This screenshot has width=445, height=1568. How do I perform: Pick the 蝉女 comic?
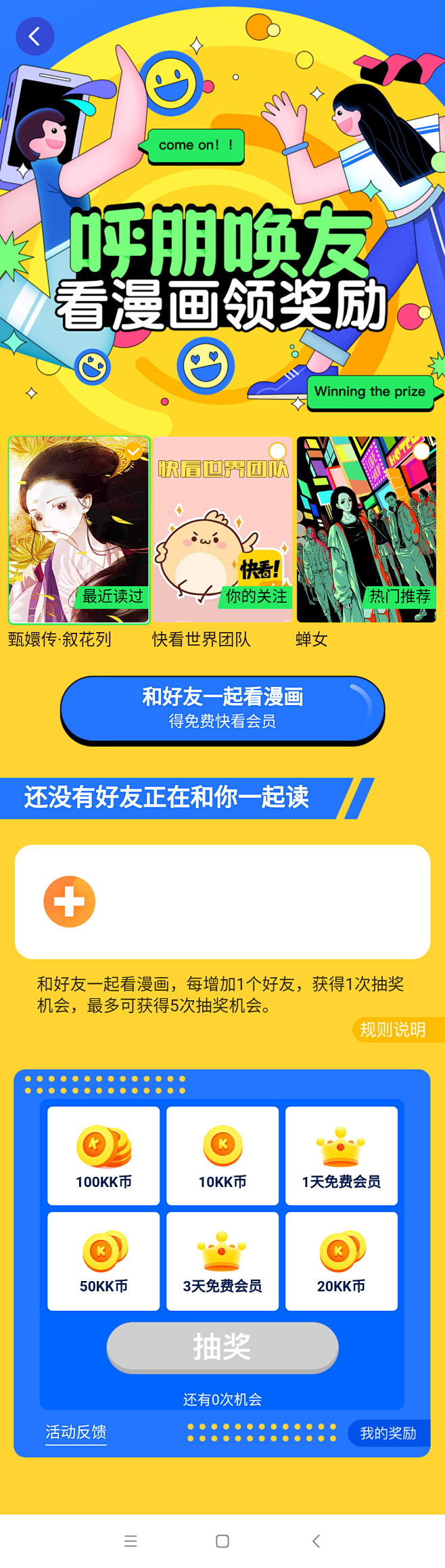coord(366,529)
